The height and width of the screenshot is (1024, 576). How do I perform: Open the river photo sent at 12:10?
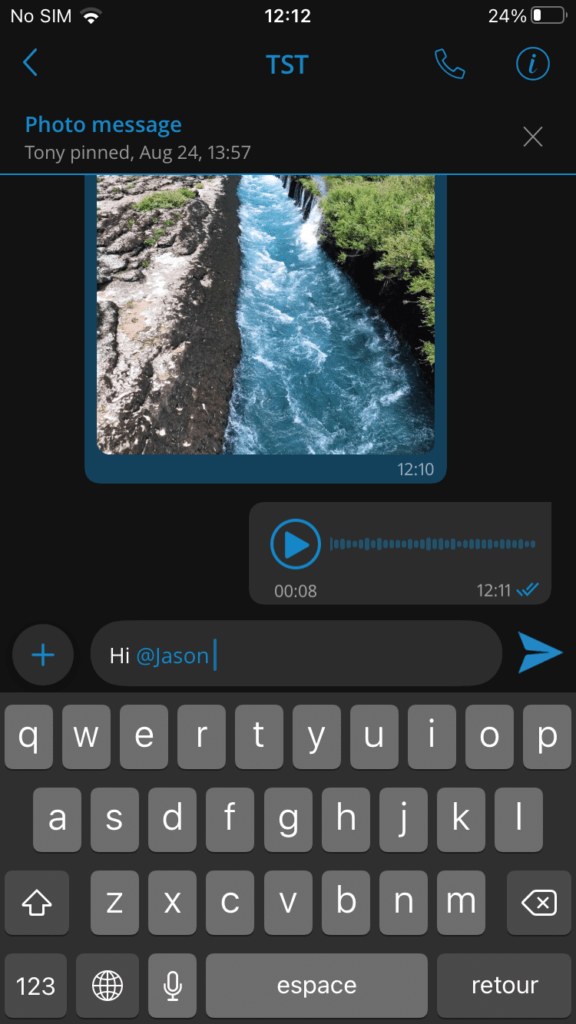click(x=266, y=314)
